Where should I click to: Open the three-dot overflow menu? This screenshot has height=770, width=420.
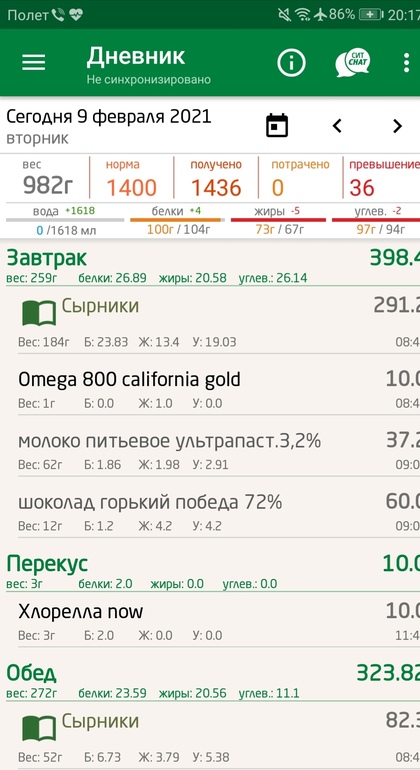click(x=406, y=63)
